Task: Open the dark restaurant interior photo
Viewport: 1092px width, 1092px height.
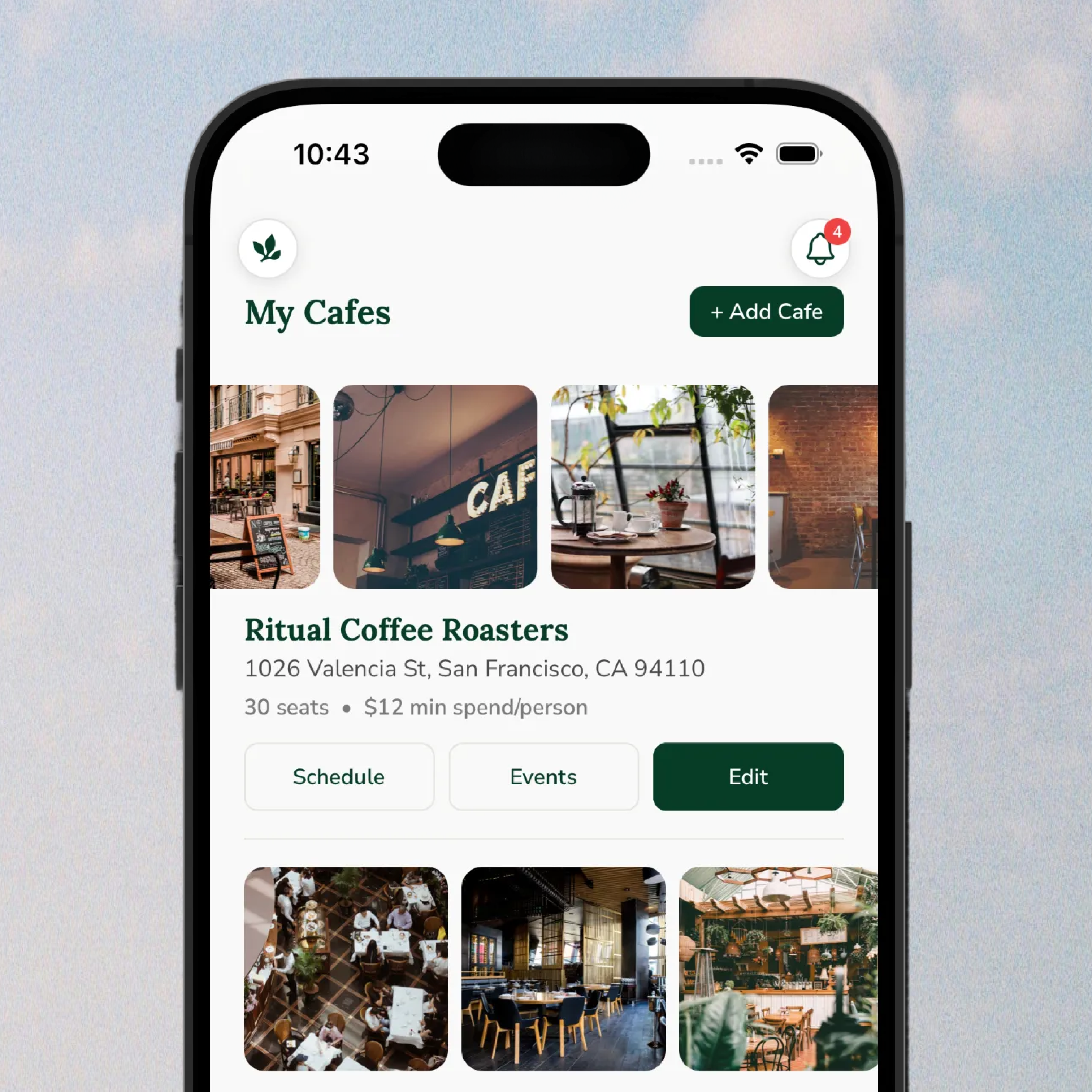Action: 564,969
